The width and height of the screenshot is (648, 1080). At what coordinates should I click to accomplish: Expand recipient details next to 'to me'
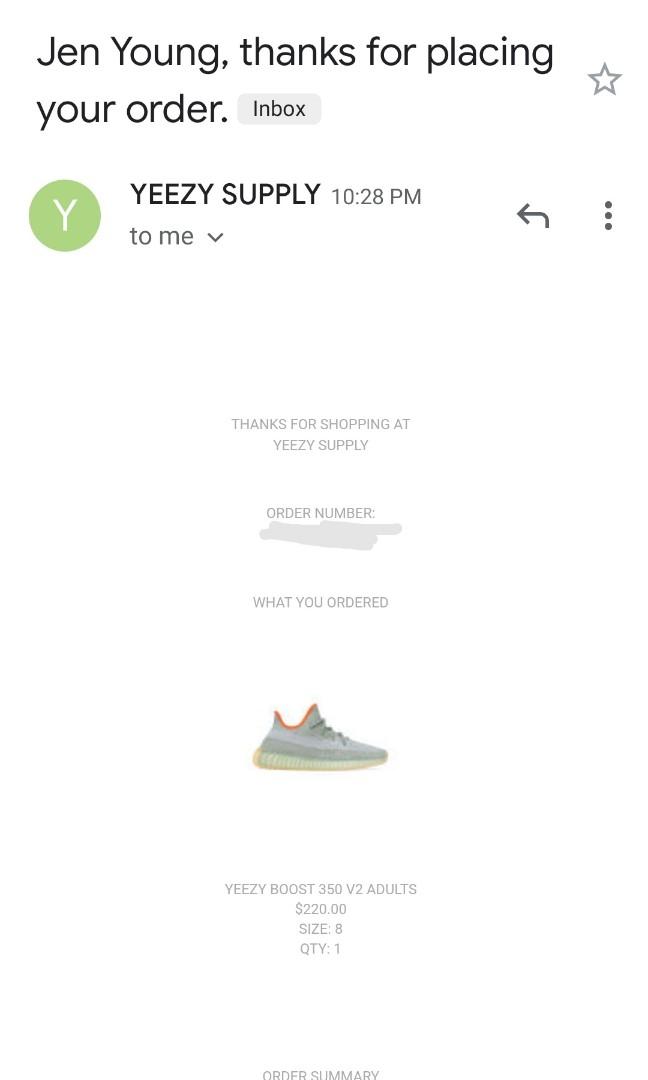coord(215,237)
